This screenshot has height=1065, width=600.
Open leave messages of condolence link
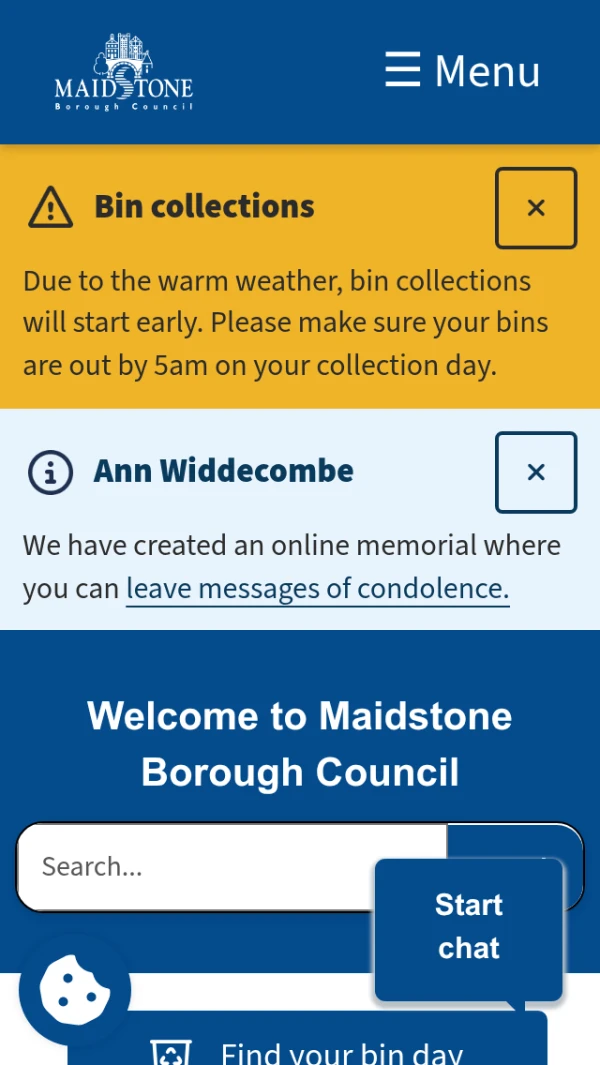pyautogui.click(x=317, y=589)
